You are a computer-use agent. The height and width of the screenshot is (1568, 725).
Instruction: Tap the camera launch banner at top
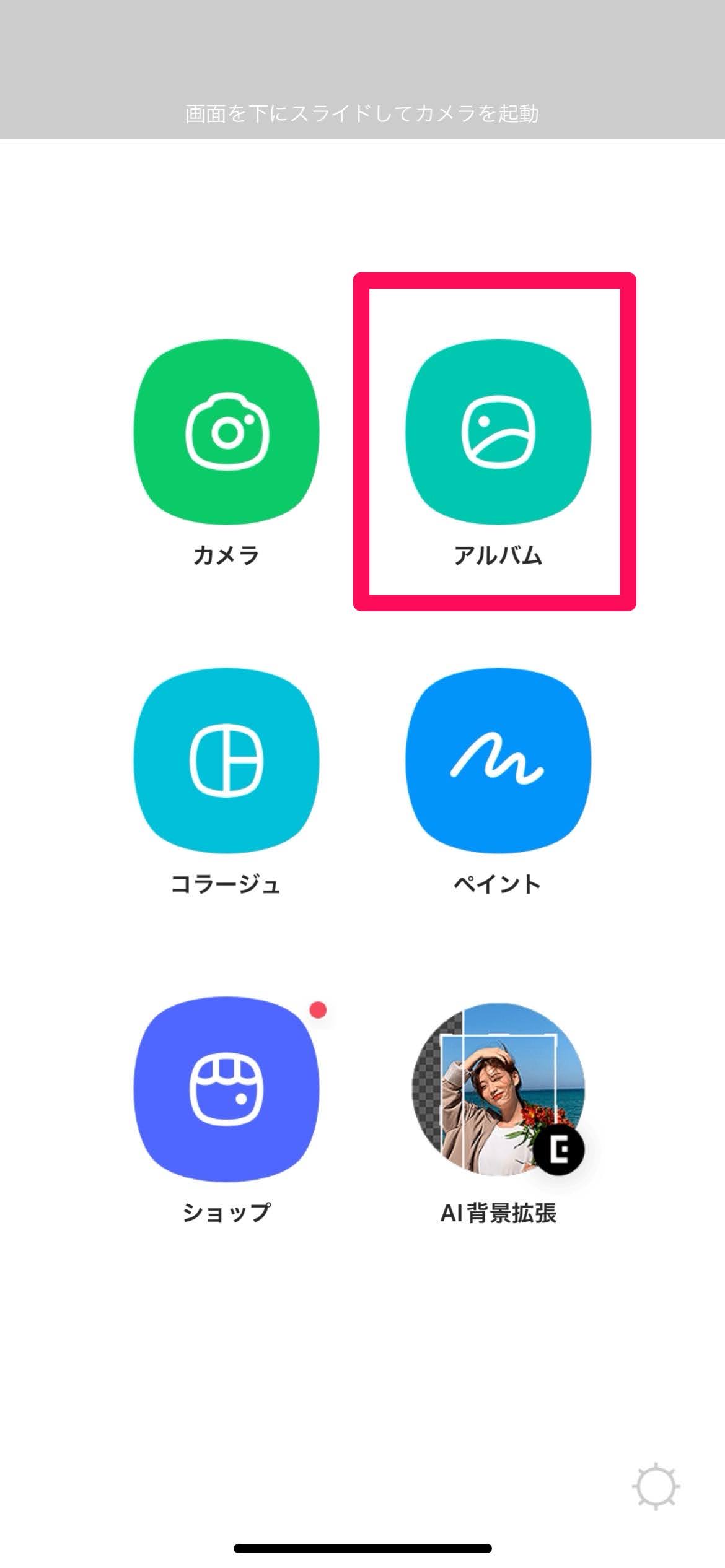[362, 114]
